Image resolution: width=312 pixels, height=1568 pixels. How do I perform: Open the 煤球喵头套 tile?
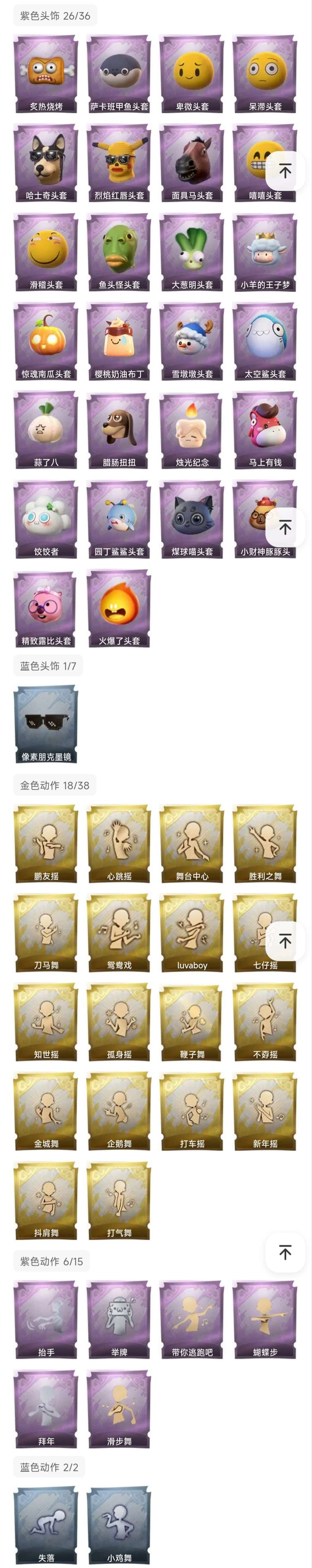point(192,519)
